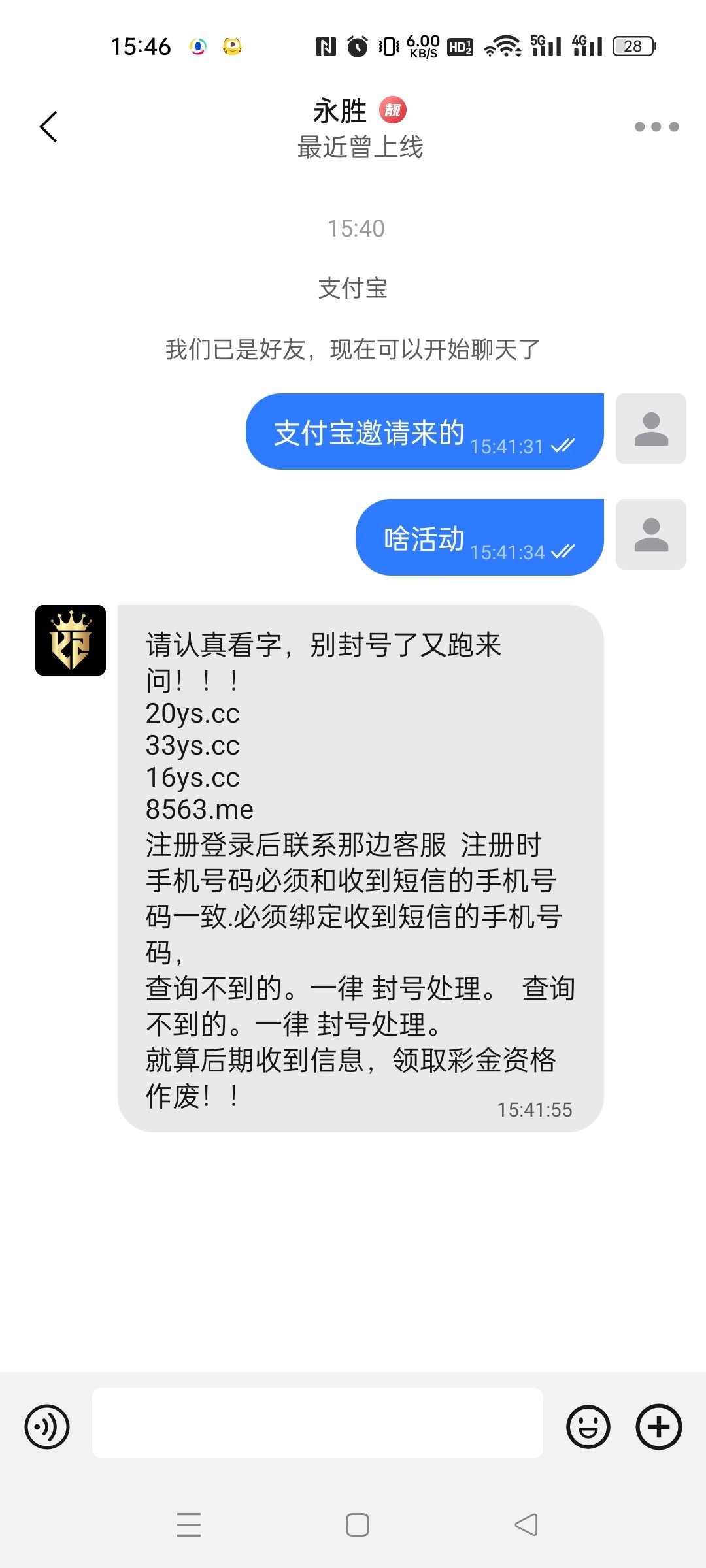706x1568 pixels.
Task: Go back from the 永胜 chat
Action: coord(48,127)
